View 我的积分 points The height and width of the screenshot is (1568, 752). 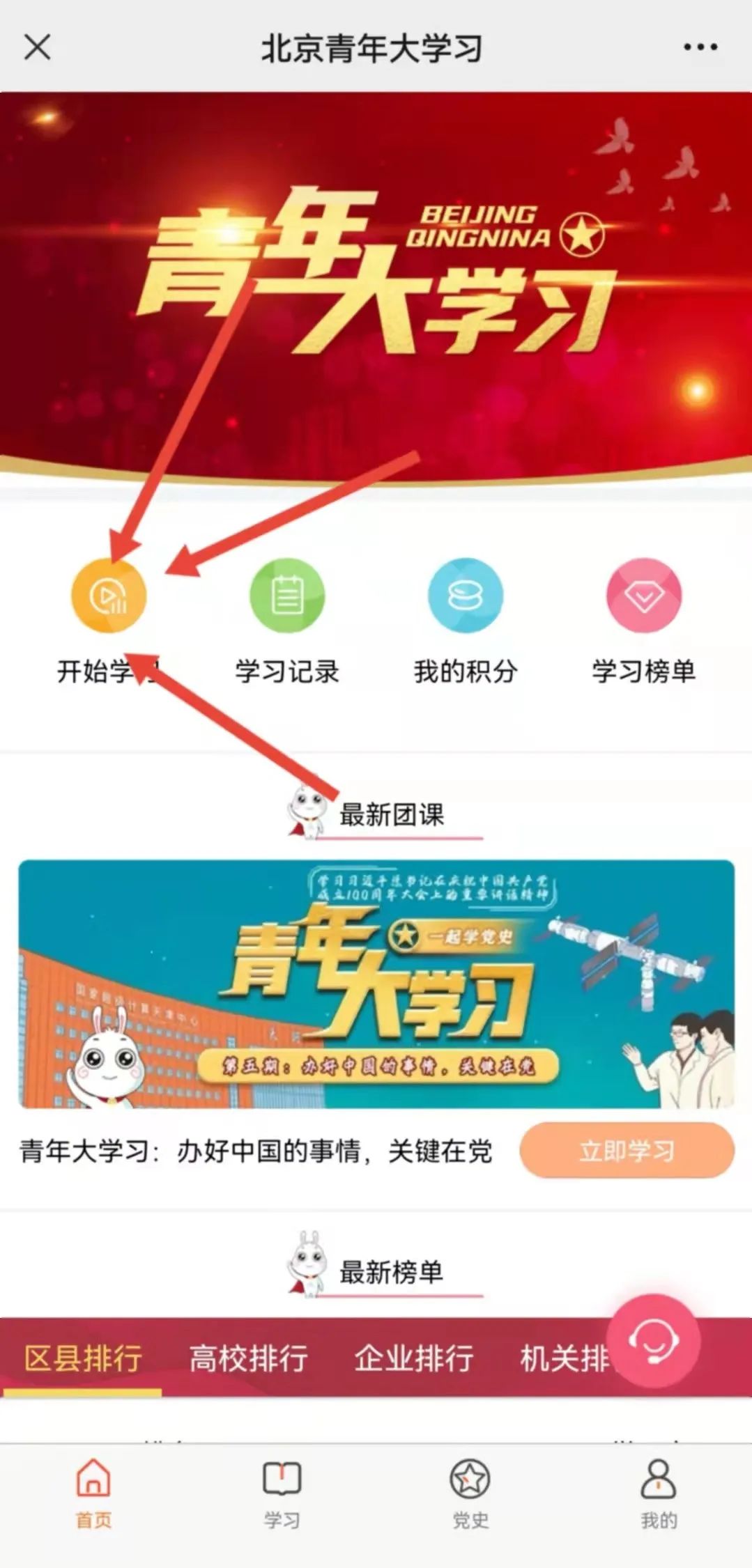click(465, 596)
